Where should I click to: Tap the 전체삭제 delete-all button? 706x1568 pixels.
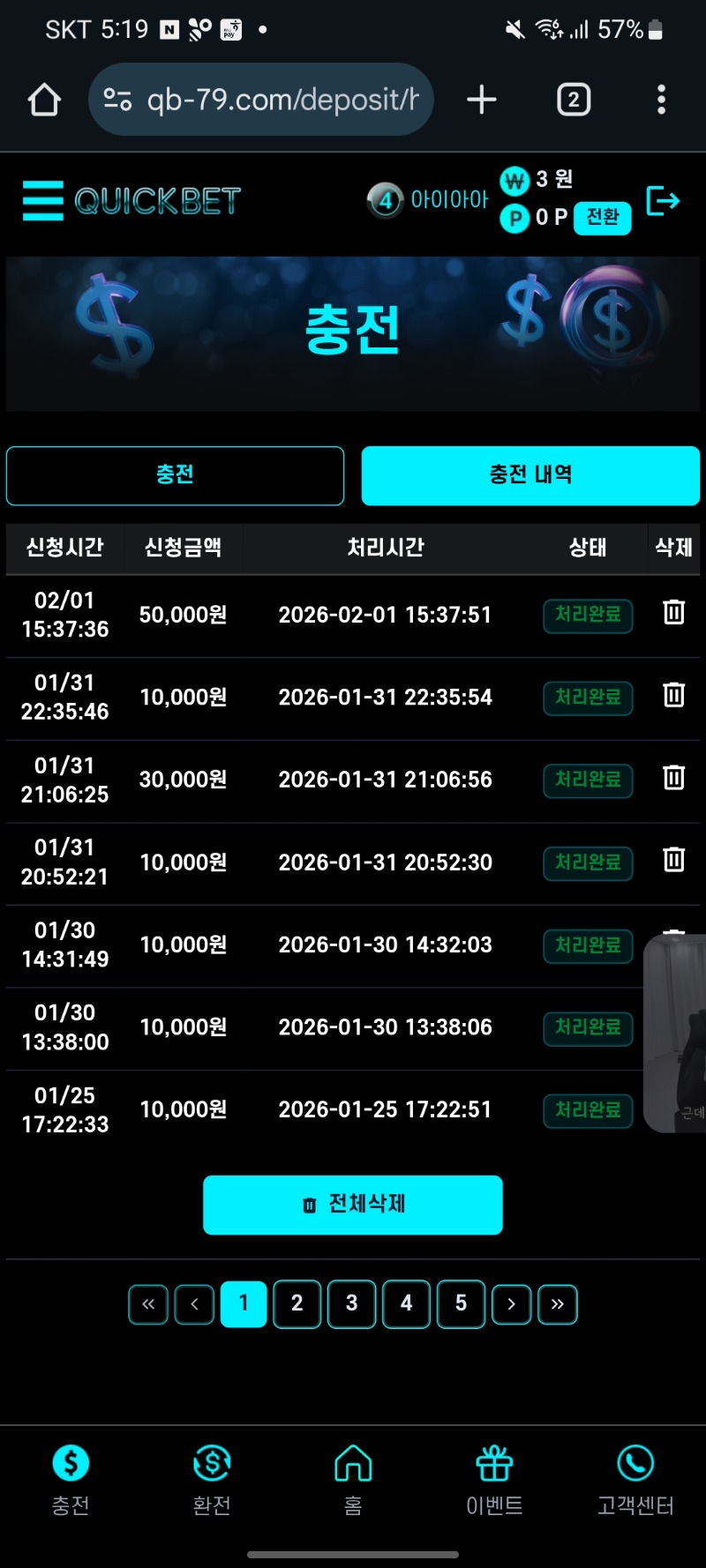(x=353, y=1204)
